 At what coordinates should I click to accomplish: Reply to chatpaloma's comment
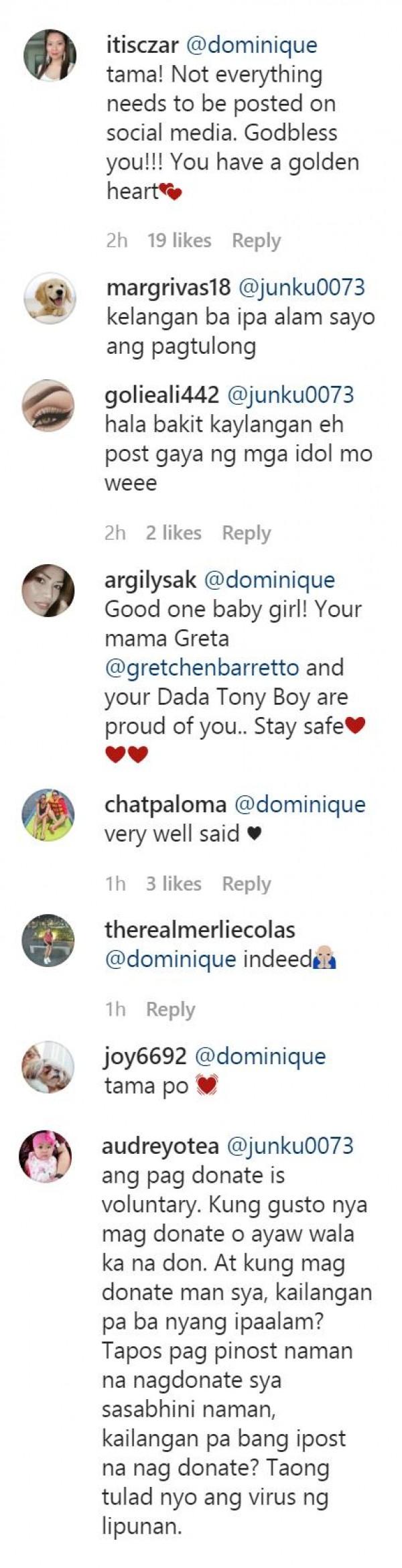click(246, 884)
